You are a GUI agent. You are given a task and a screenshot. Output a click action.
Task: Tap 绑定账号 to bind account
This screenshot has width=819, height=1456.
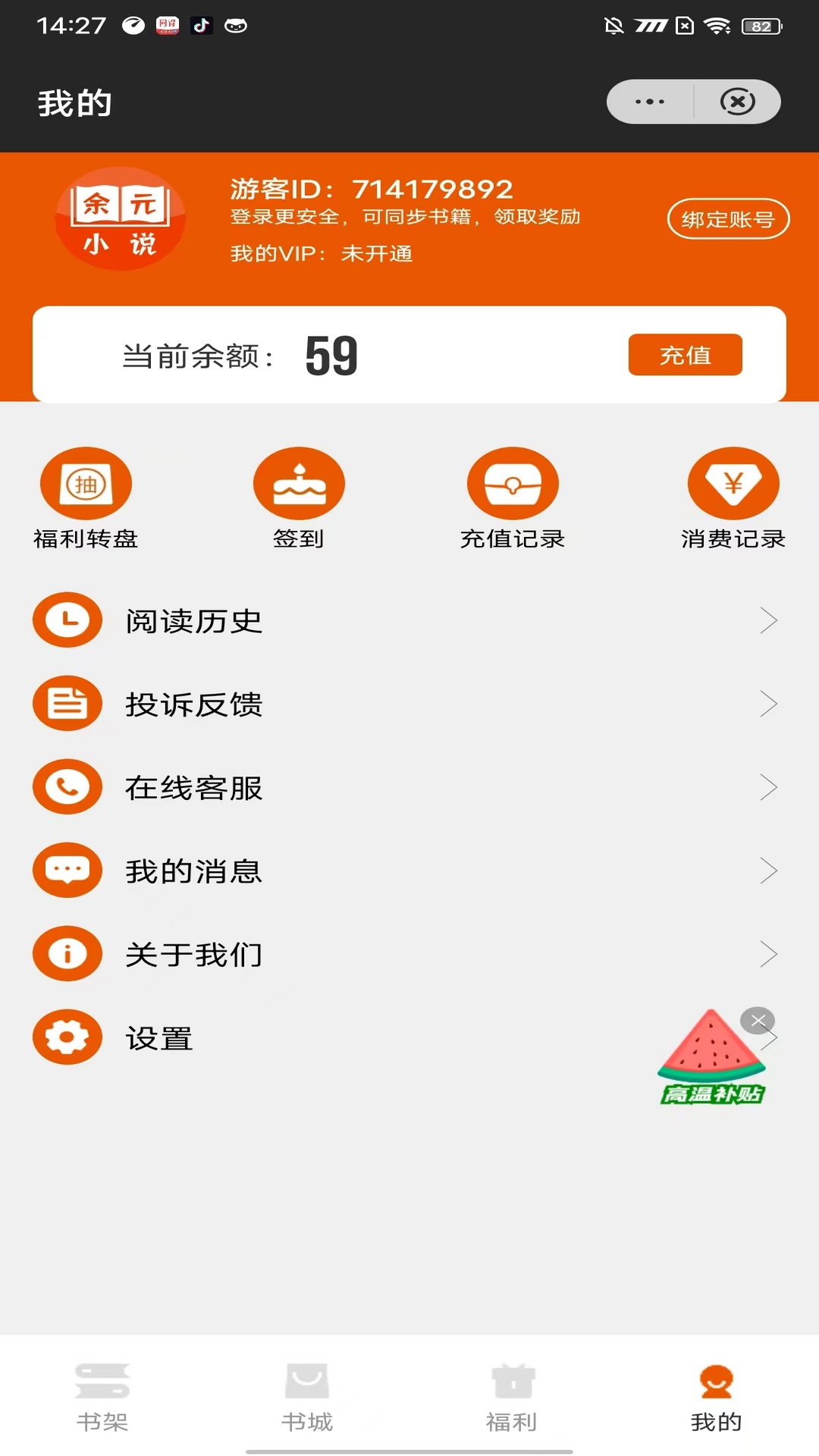click(728, 219)
